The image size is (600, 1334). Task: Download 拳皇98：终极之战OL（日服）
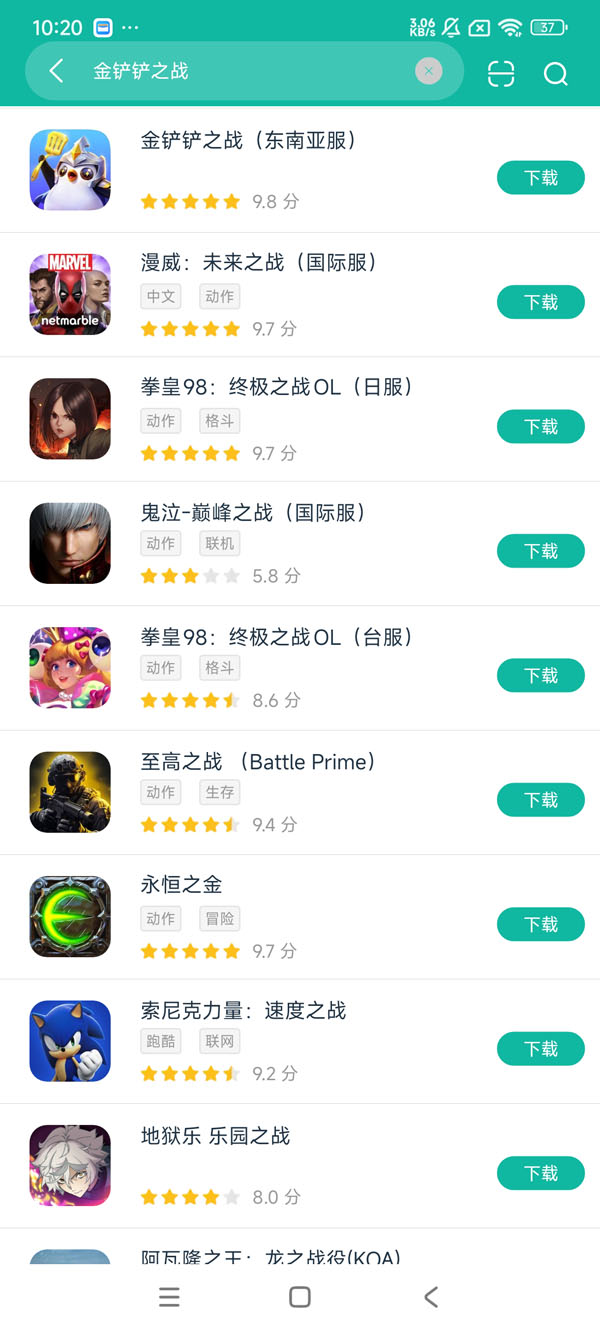(x=540, y=427)
